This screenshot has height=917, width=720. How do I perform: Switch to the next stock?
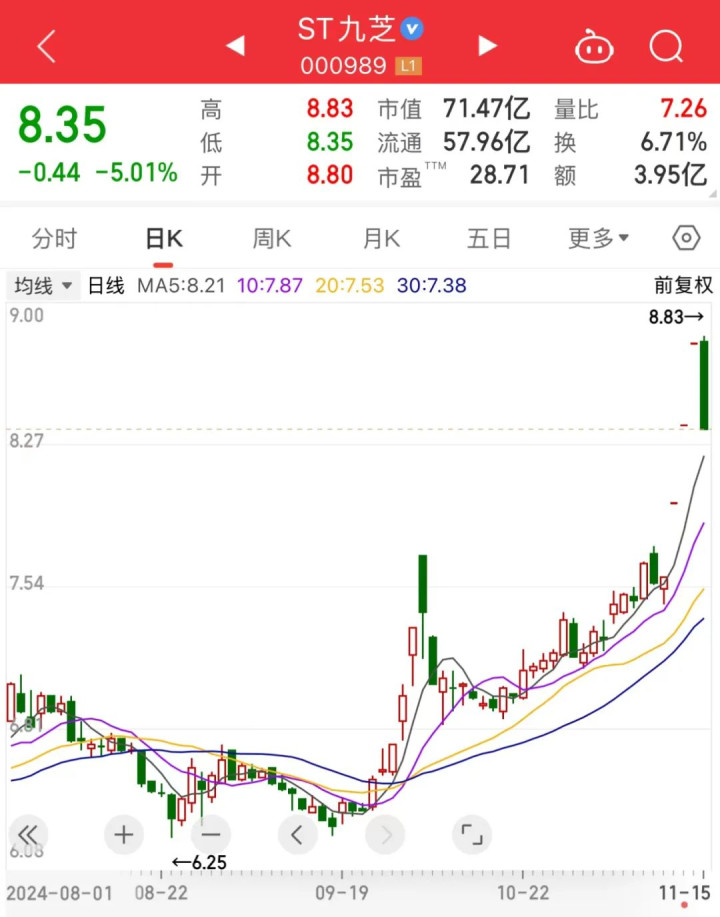point(487,45)
